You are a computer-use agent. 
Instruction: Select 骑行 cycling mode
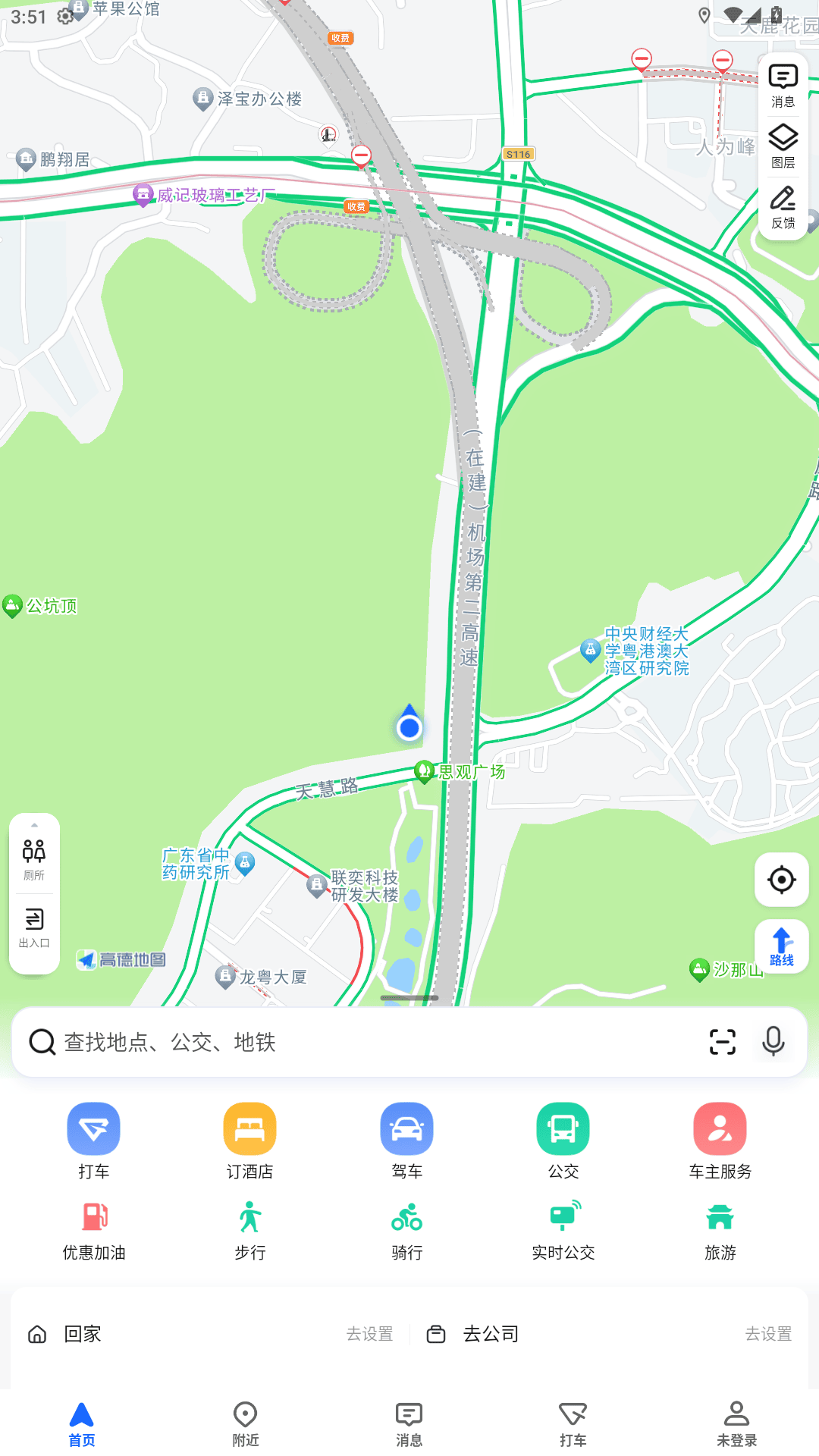tap(407, 1230)
